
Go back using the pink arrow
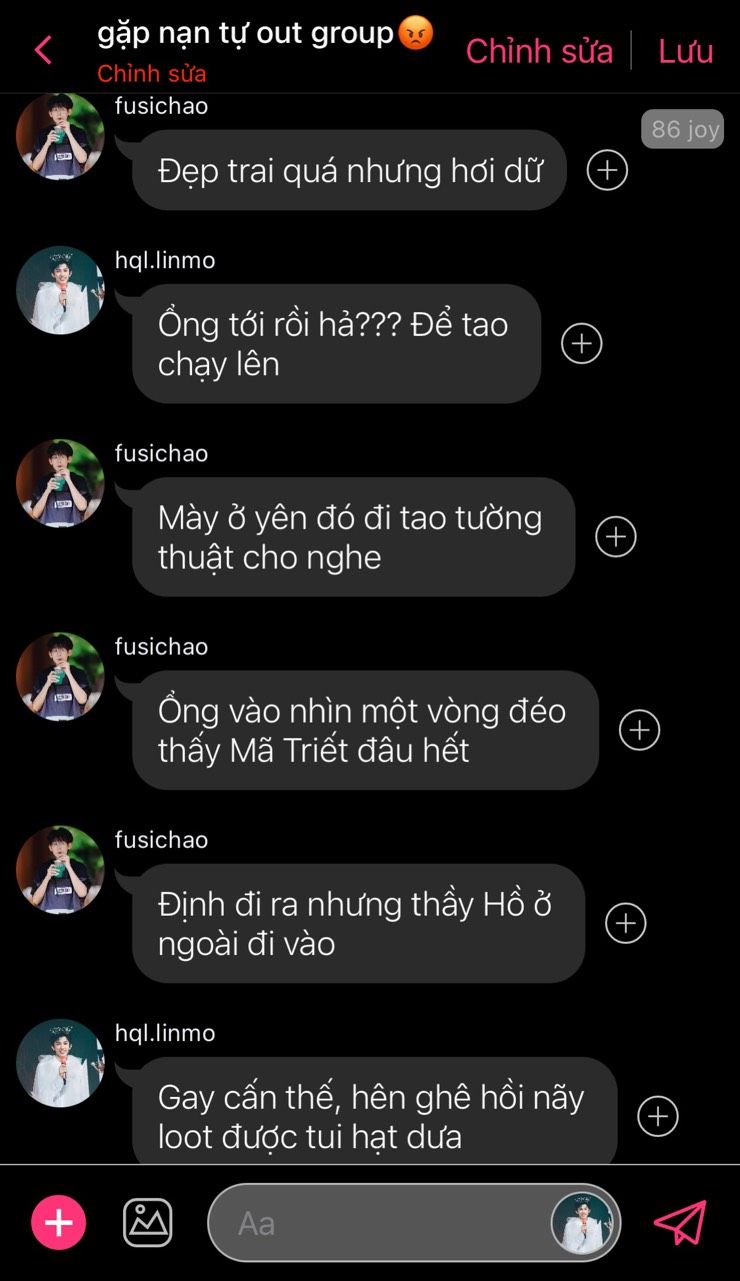43,49
